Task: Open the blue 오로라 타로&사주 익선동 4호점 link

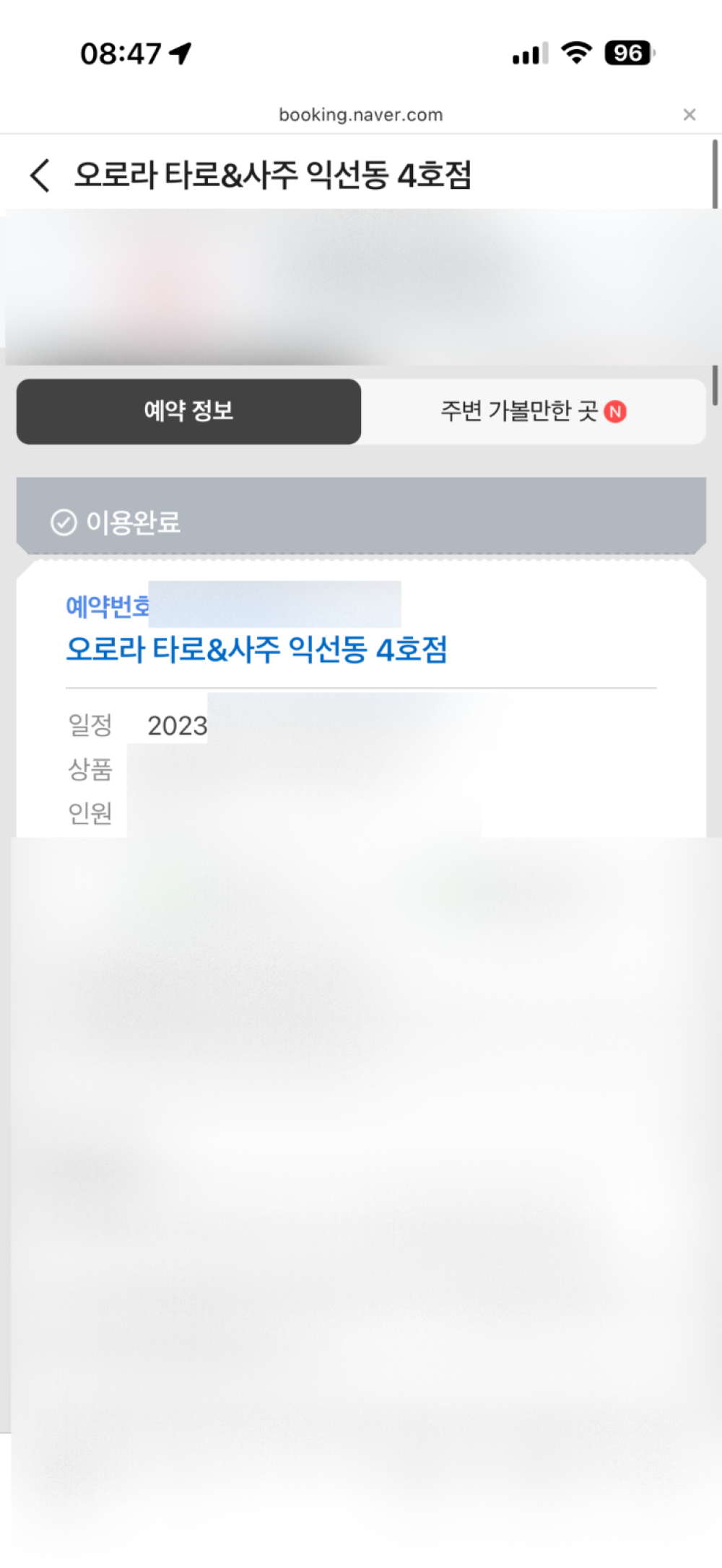Action: click(x=256, y=649)
